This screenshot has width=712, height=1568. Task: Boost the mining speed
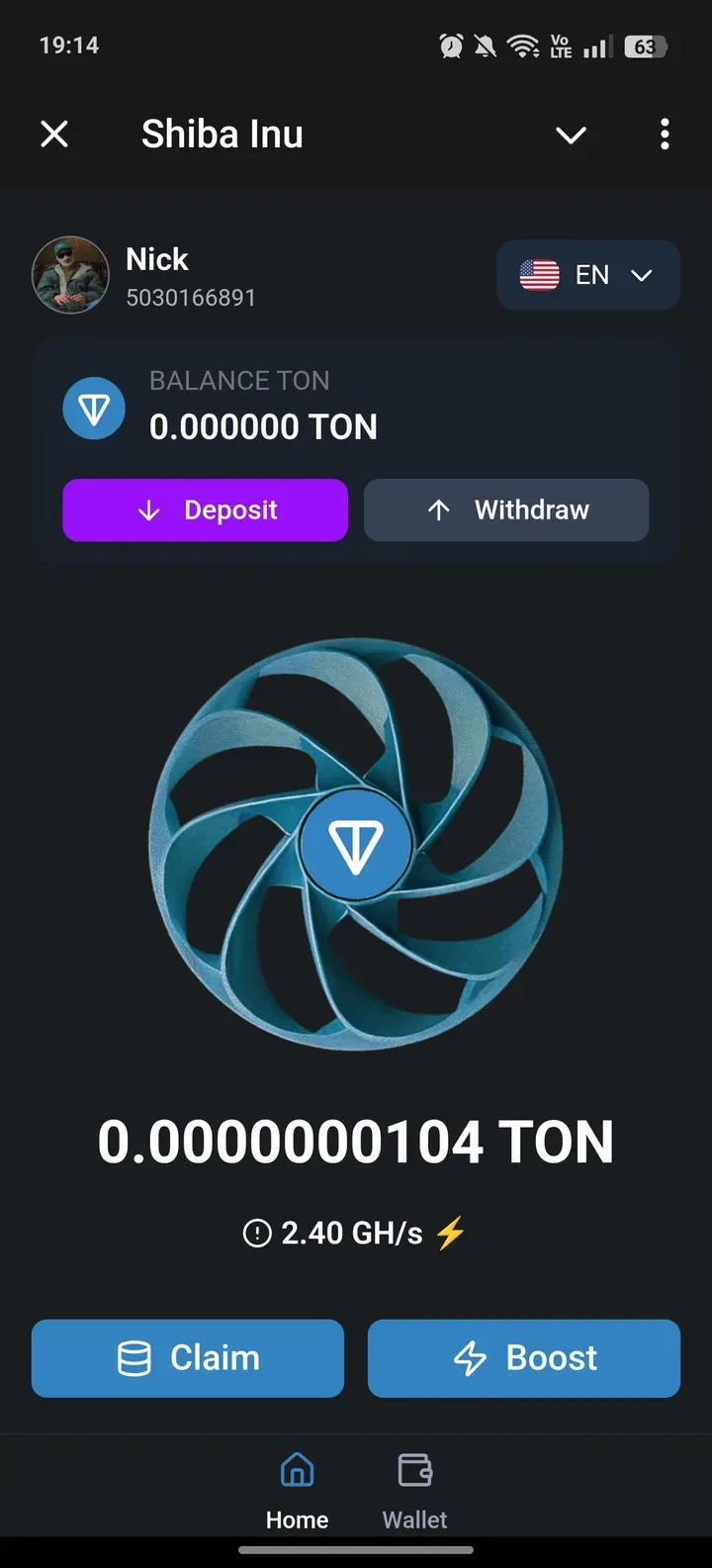[524, 1358]
